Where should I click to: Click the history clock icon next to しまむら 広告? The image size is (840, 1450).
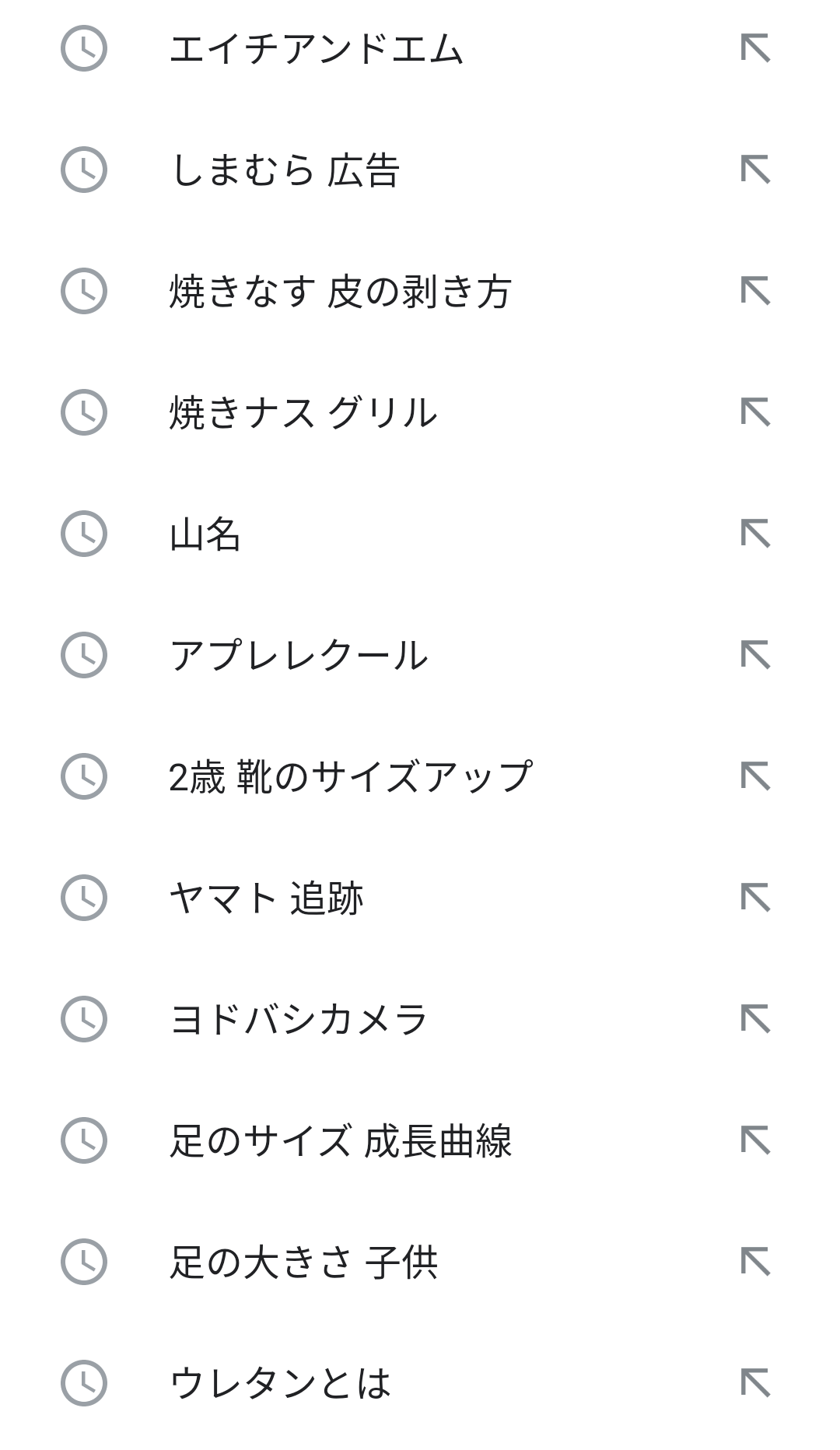tap(86, 171)
